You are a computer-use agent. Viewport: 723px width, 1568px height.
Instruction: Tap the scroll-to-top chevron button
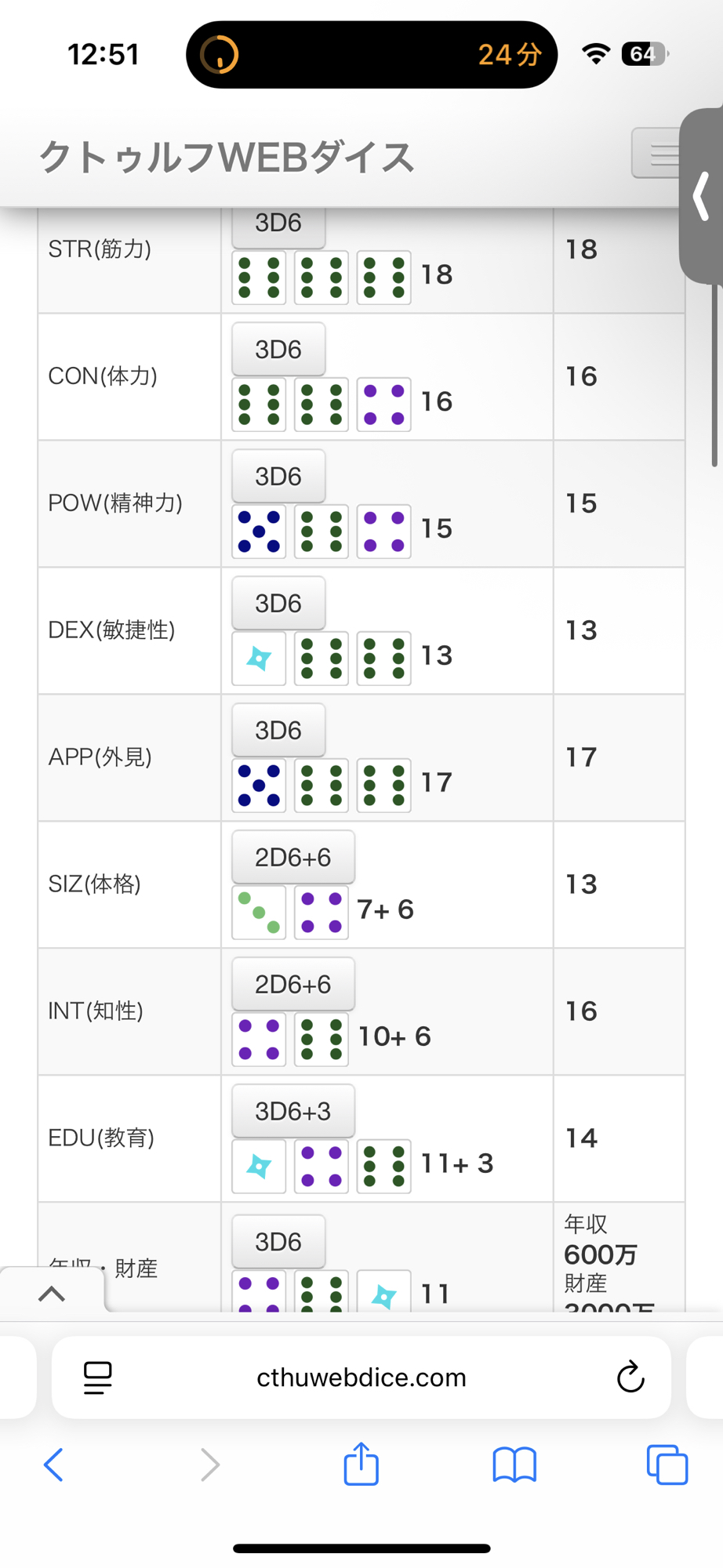[x=52, y=1294]
